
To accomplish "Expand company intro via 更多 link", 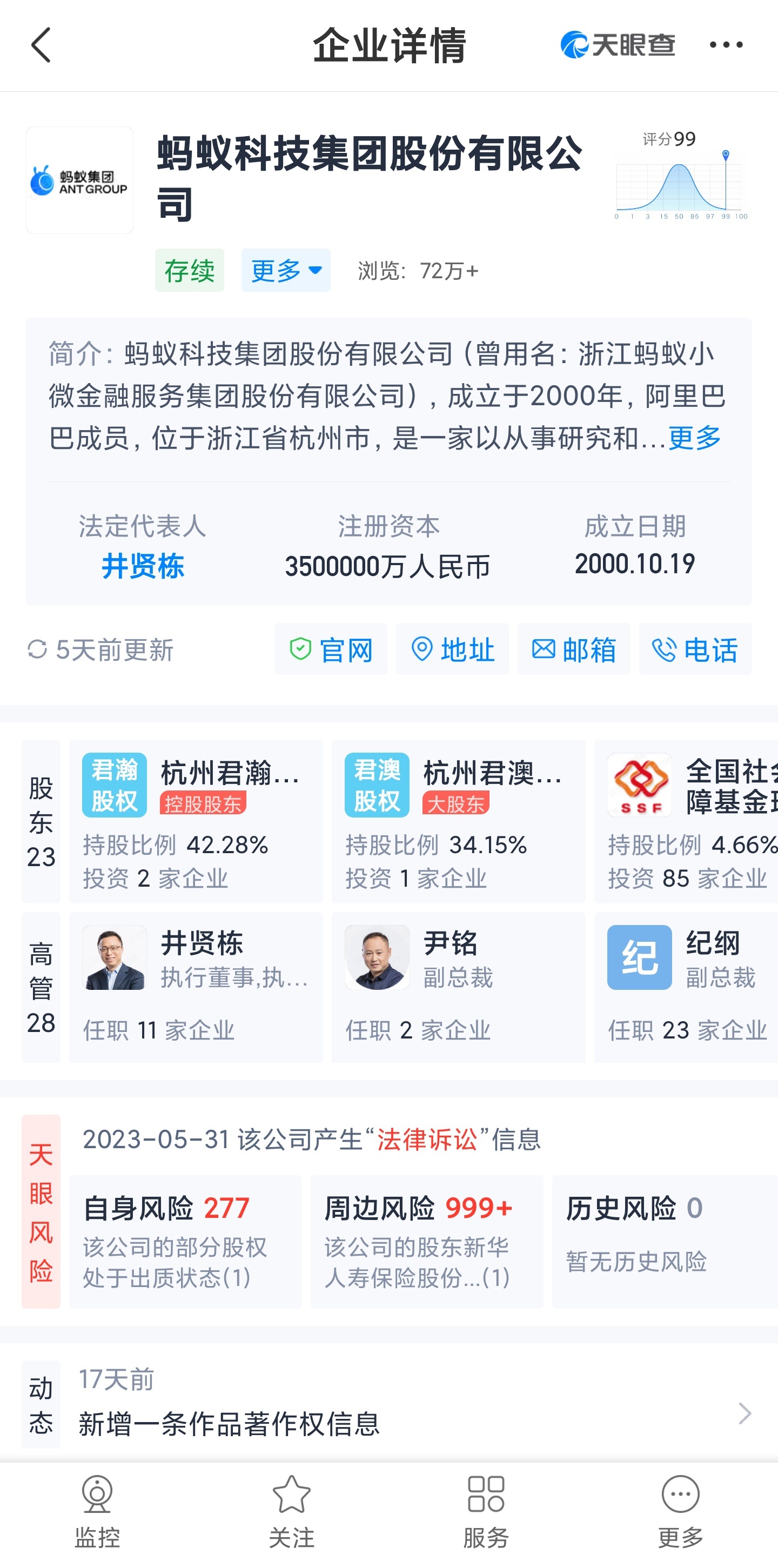I will coord(694,438).
